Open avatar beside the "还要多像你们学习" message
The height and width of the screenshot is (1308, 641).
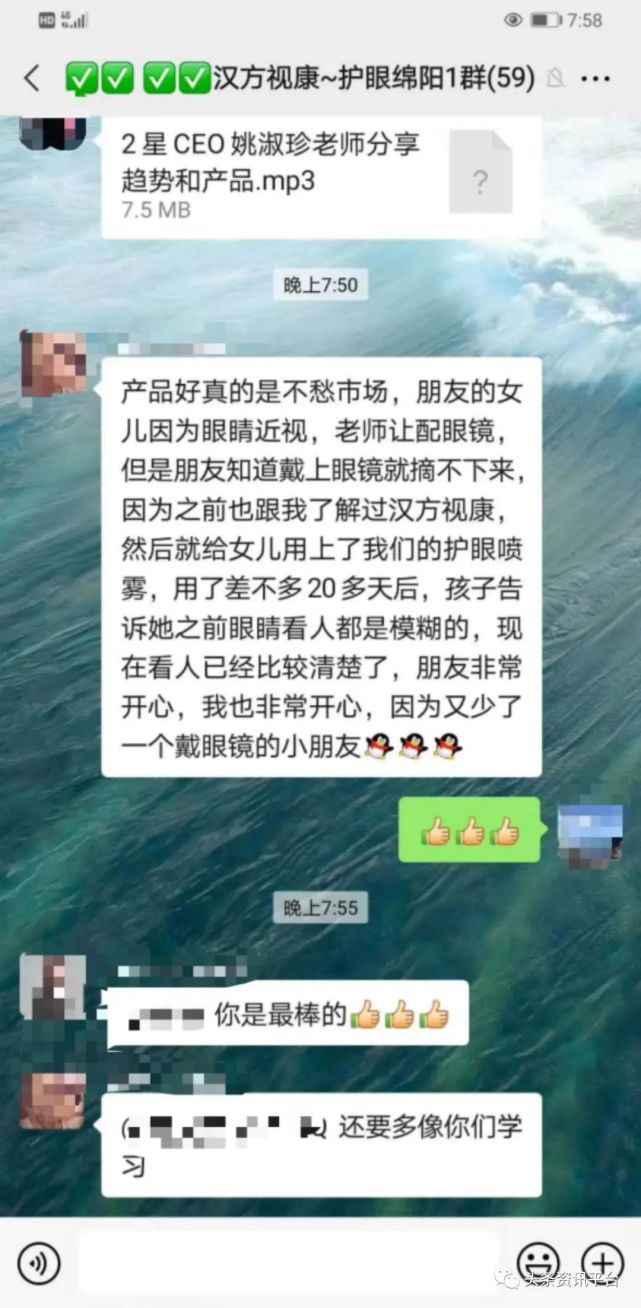(53, 1100)
